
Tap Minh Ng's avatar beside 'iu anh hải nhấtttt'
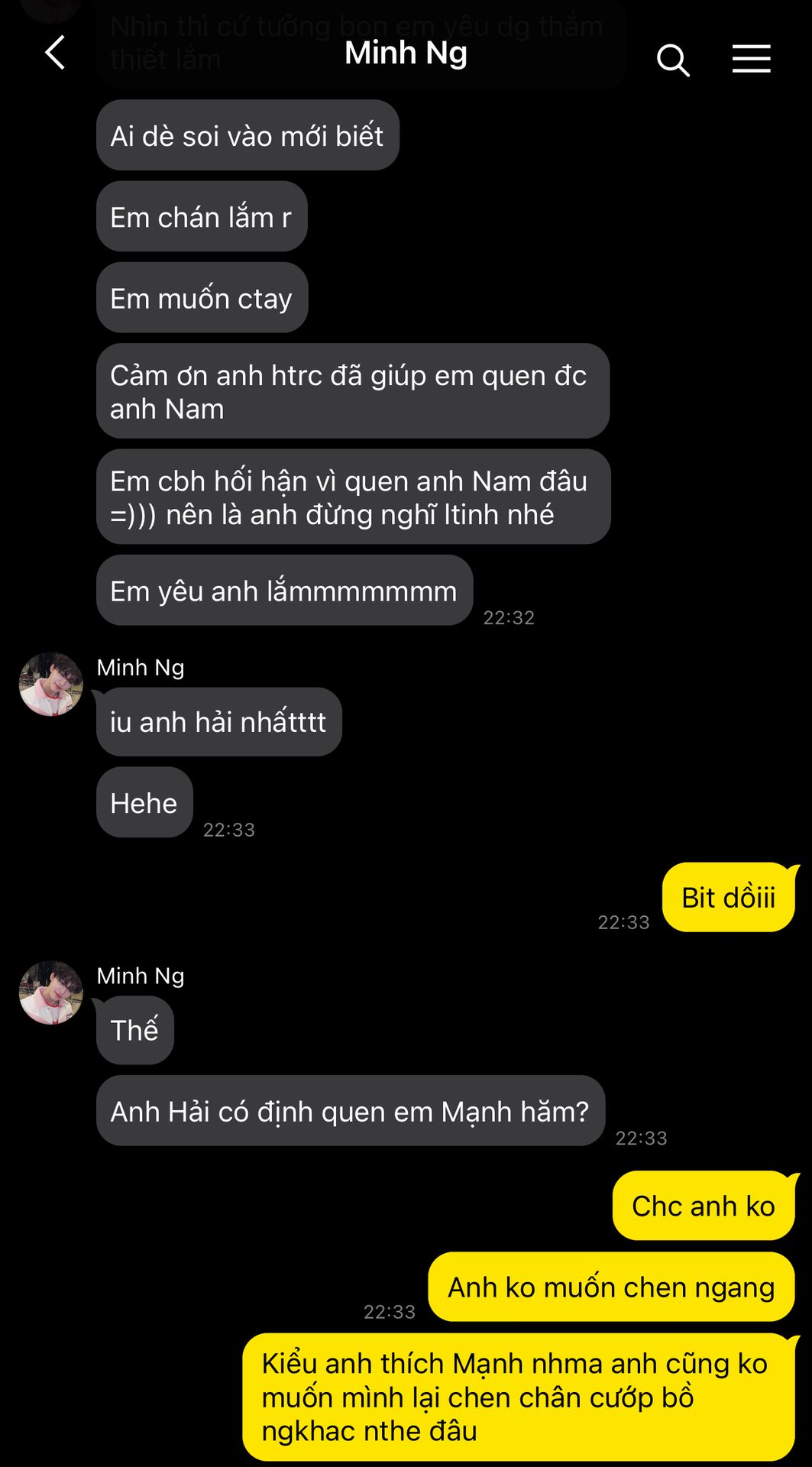[x=51, y=685]
